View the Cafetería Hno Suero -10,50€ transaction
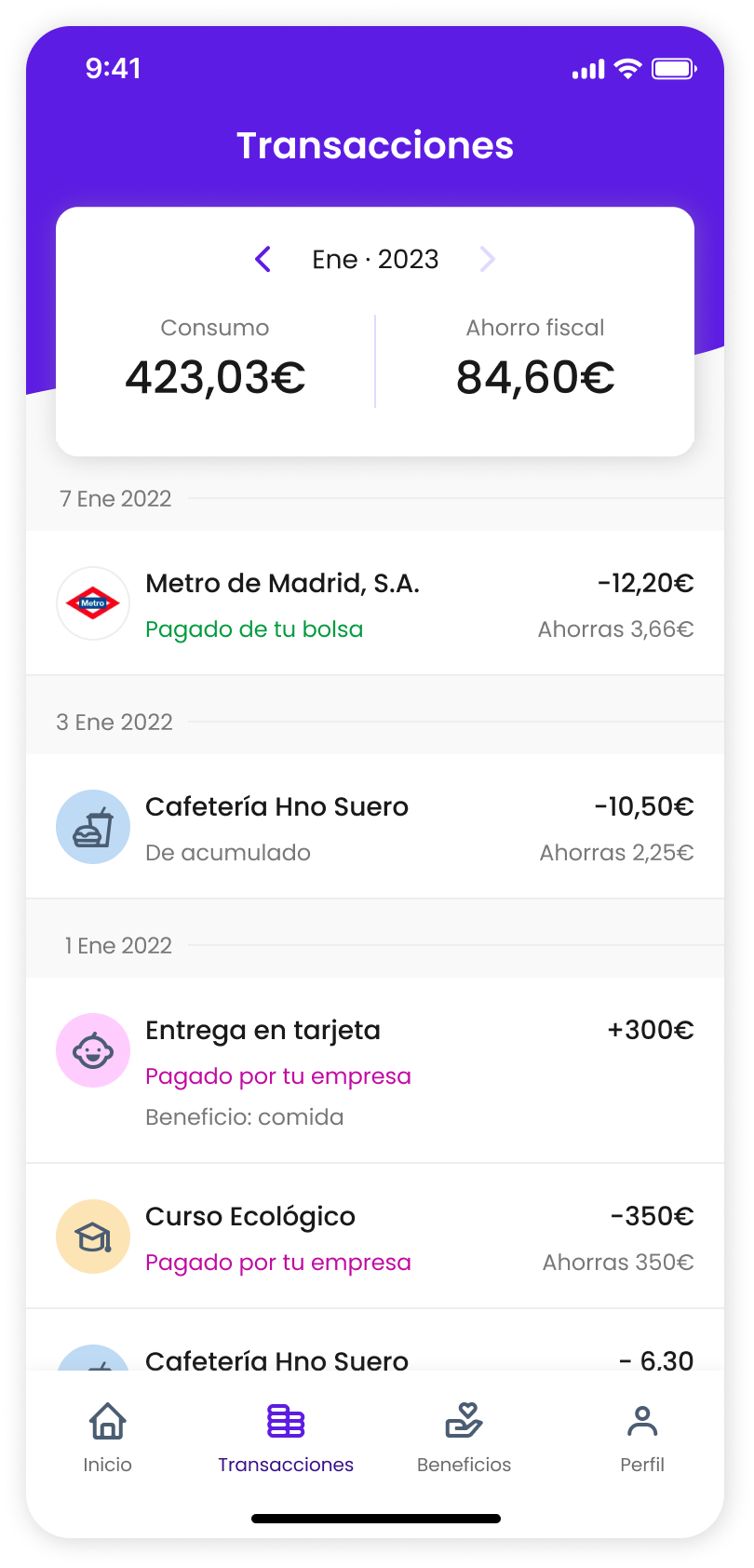Screen dimensions: 754x1568 [x=375, y=828]
